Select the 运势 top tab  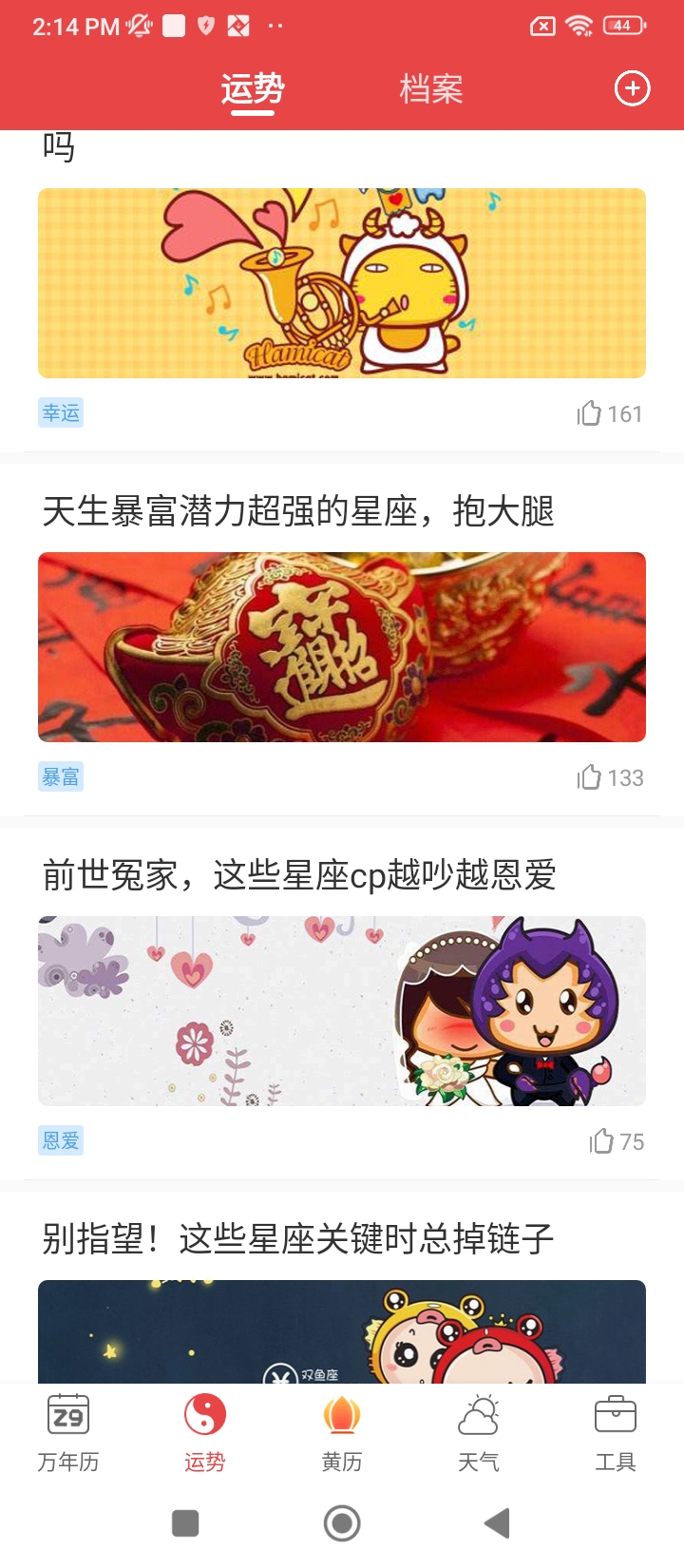click(x=253, y=89)
